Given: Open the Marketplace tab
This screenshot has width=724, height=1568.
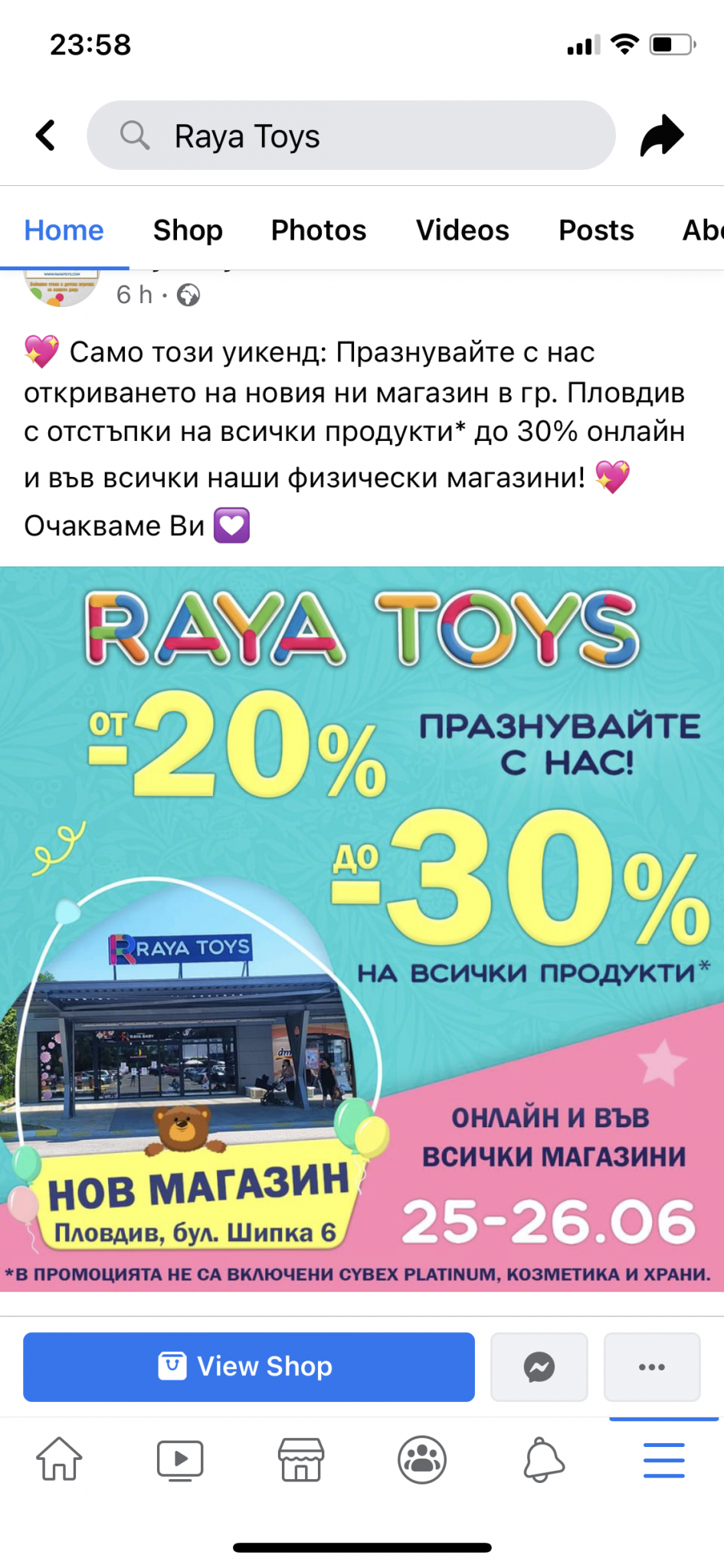Looking at the screenshot, I should point(301,1459).
